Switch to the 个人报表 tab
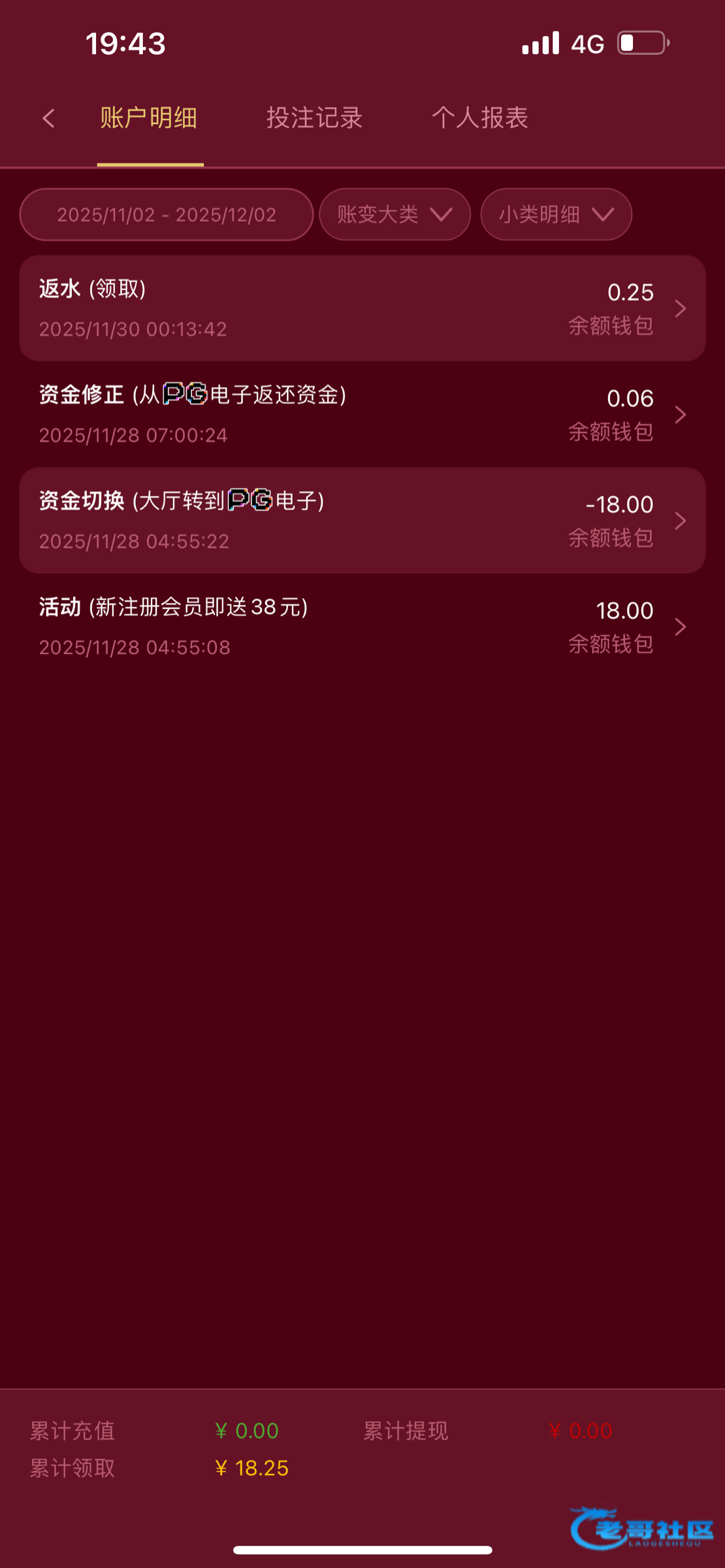 (x=479, y=118)
